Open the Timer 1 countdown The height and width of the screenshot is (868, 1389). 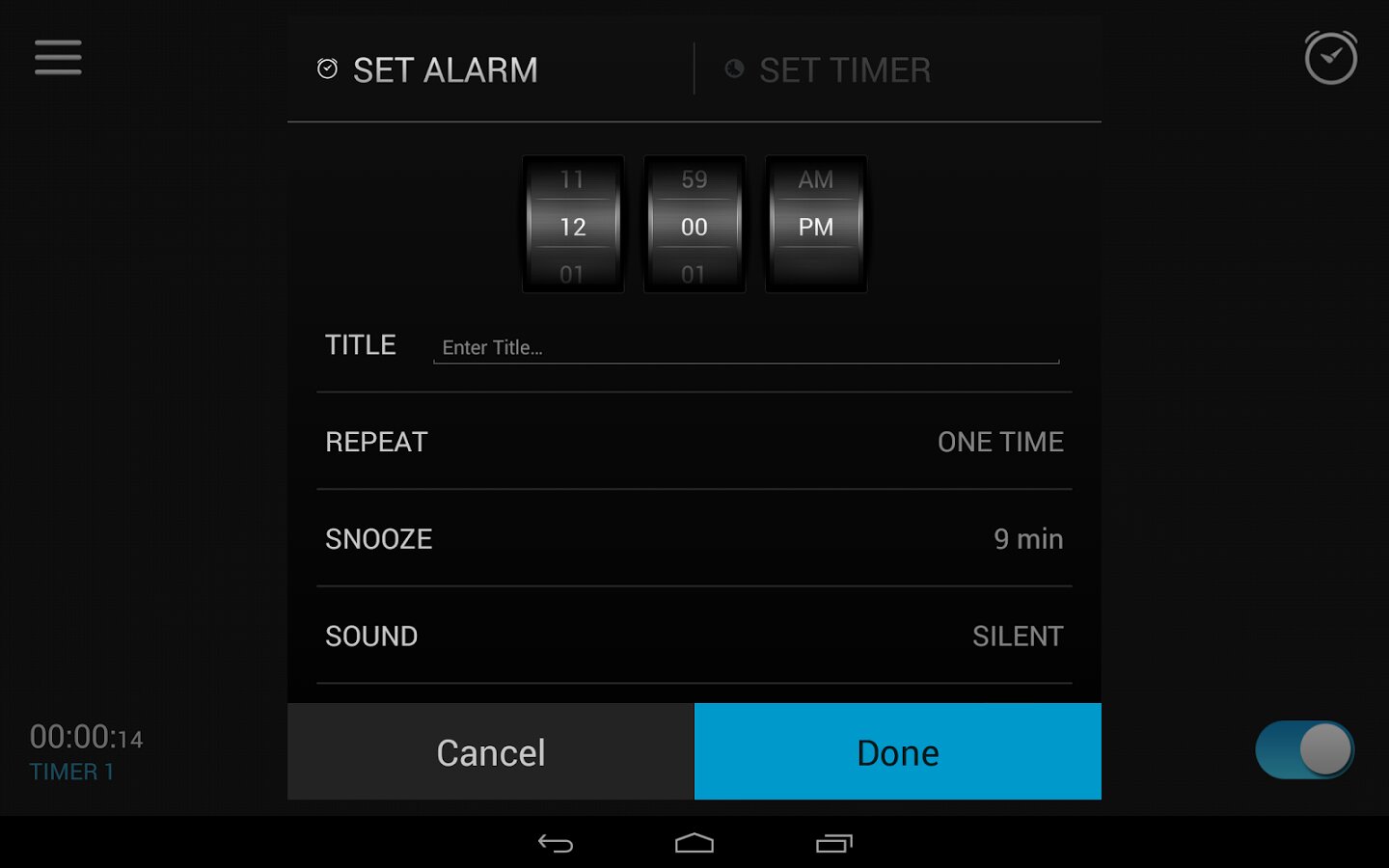pyautogui.click(x=85, y=752)
